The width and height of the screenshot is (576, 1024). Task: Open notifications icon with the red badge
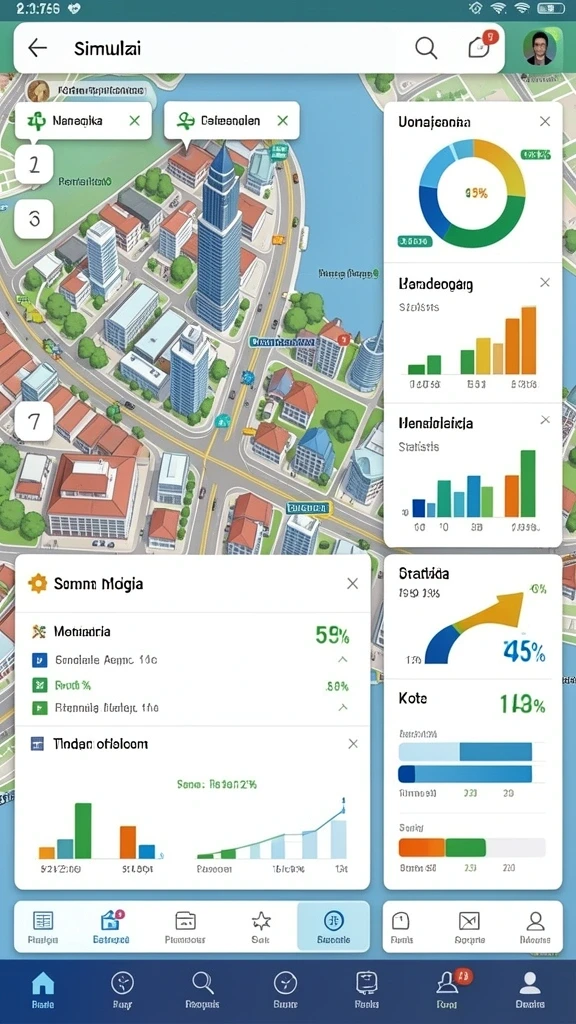[x=482, y=46]
